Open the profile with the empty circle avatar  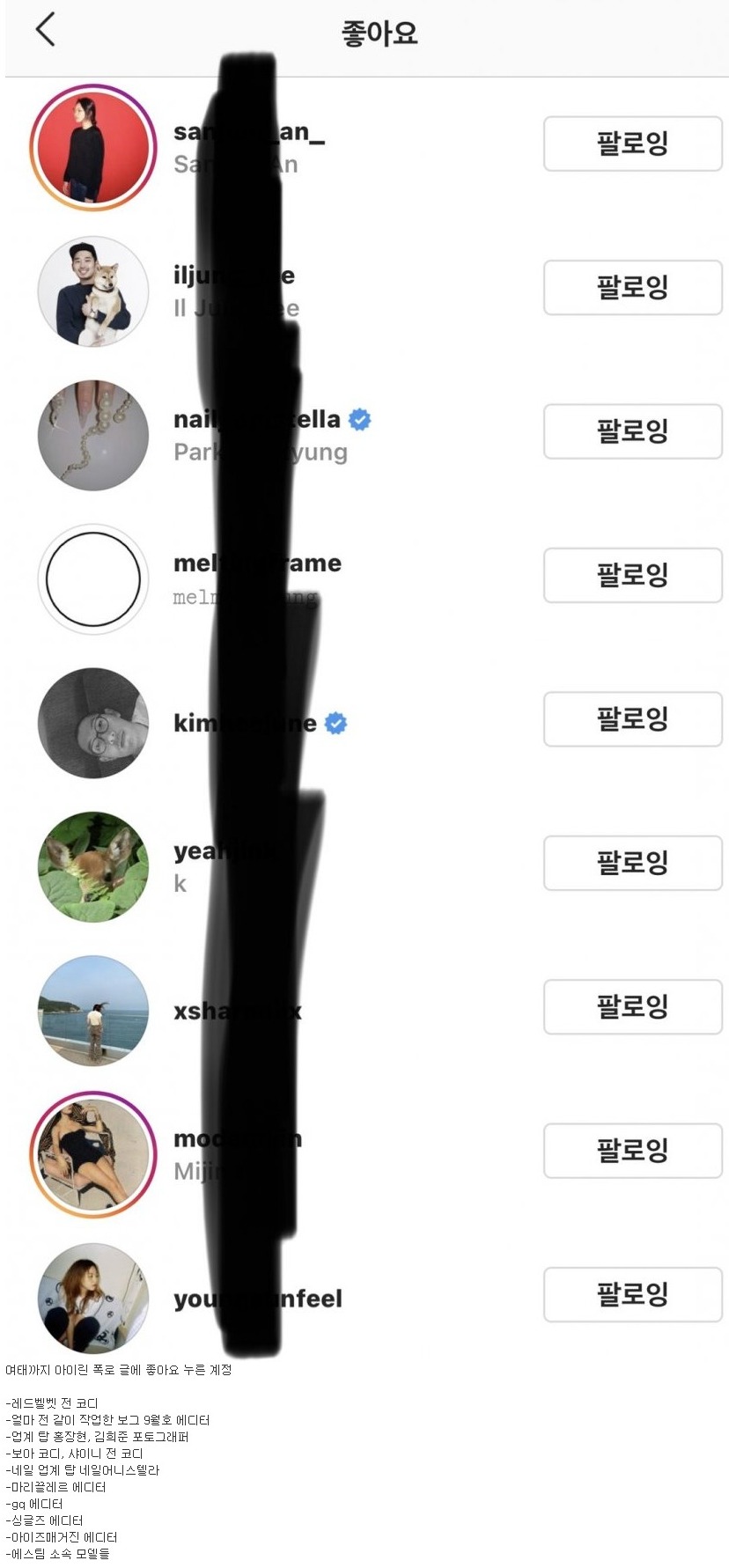[92, 578]
